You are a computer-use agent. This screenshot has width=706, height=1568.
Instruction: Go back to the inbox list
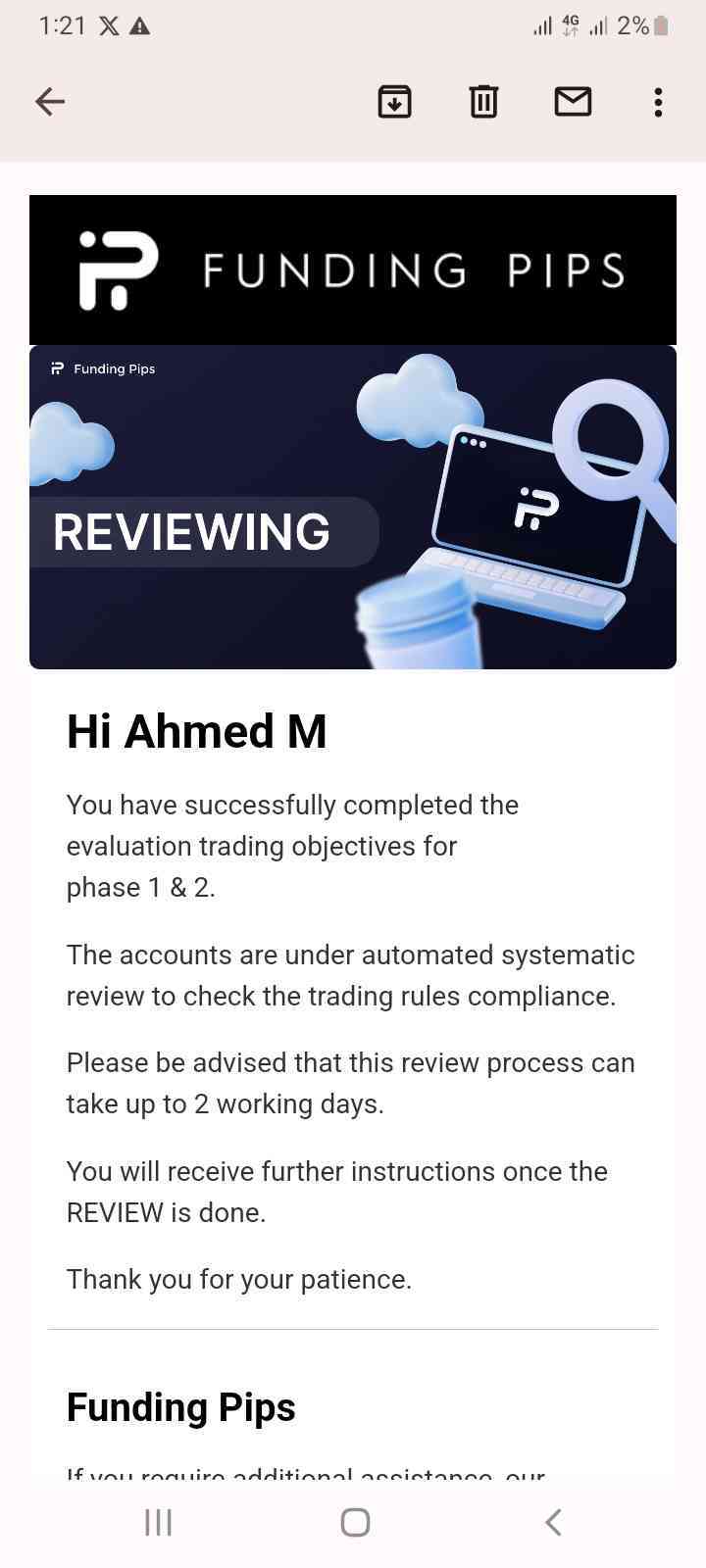[x=50, y=101]
